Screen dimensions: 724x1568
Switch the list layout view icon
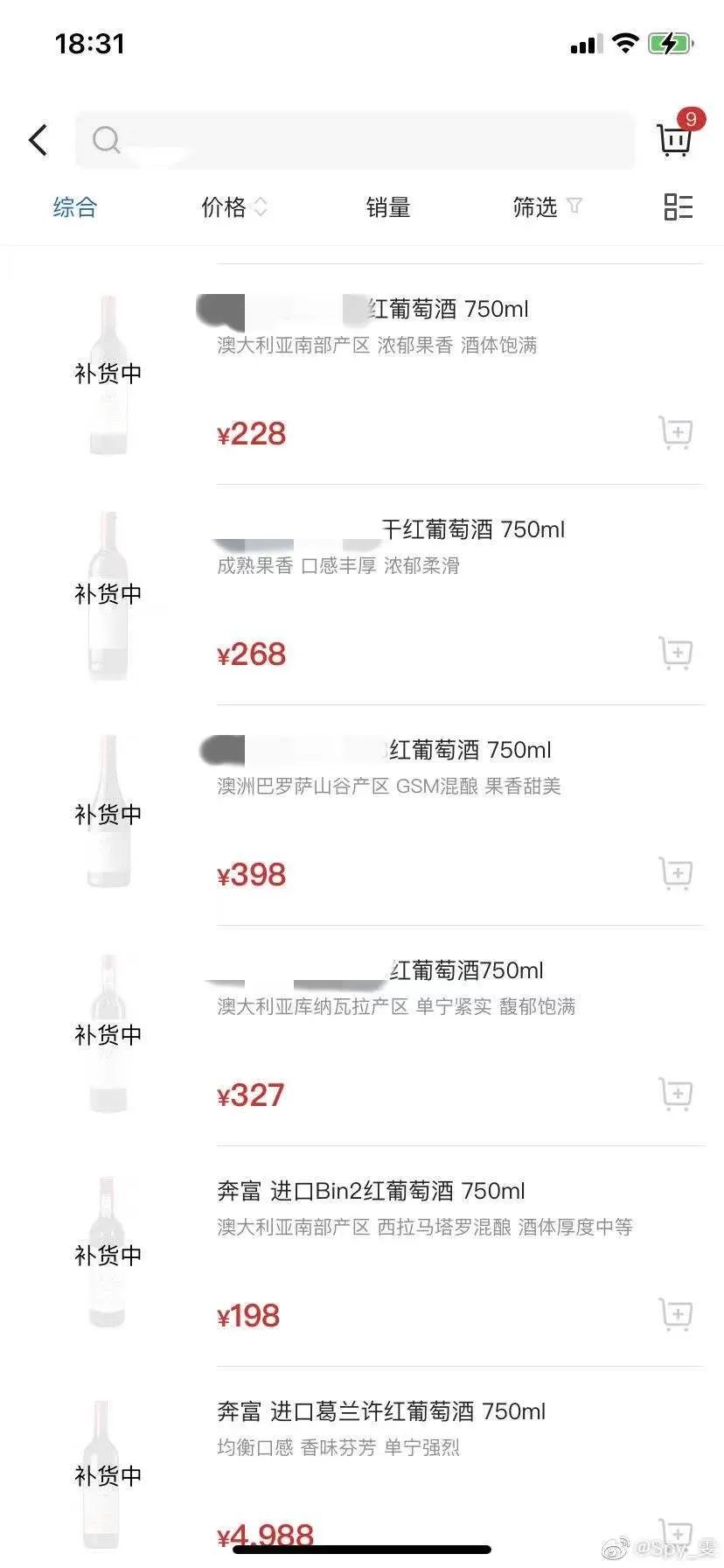(x=678, y=207)
